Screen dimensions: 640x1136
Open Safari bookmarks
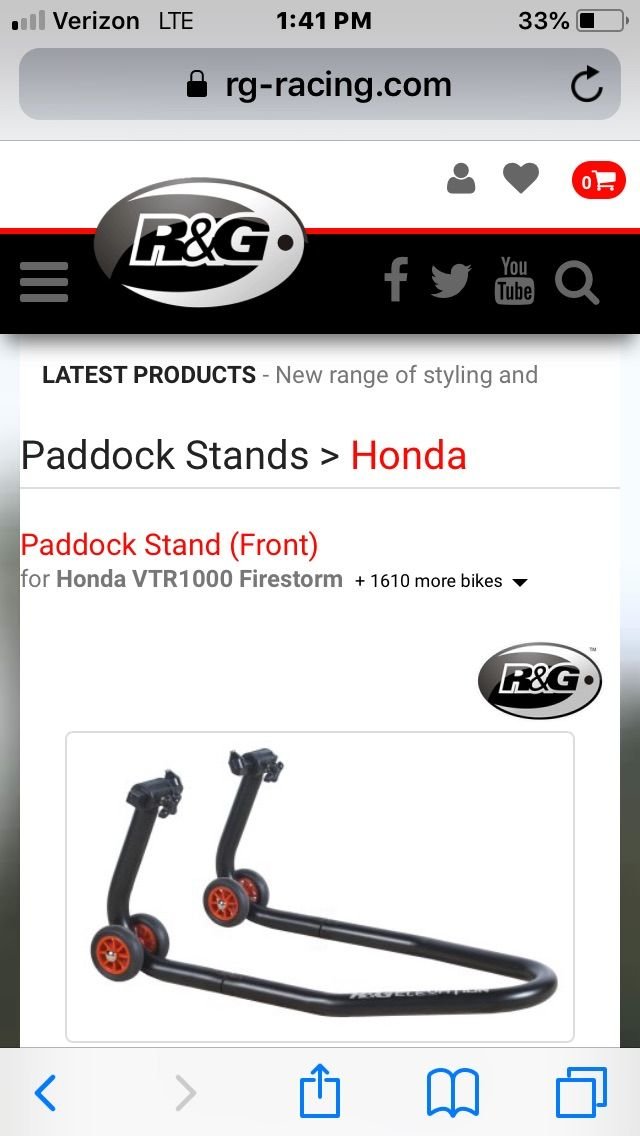pos(452,1093)
